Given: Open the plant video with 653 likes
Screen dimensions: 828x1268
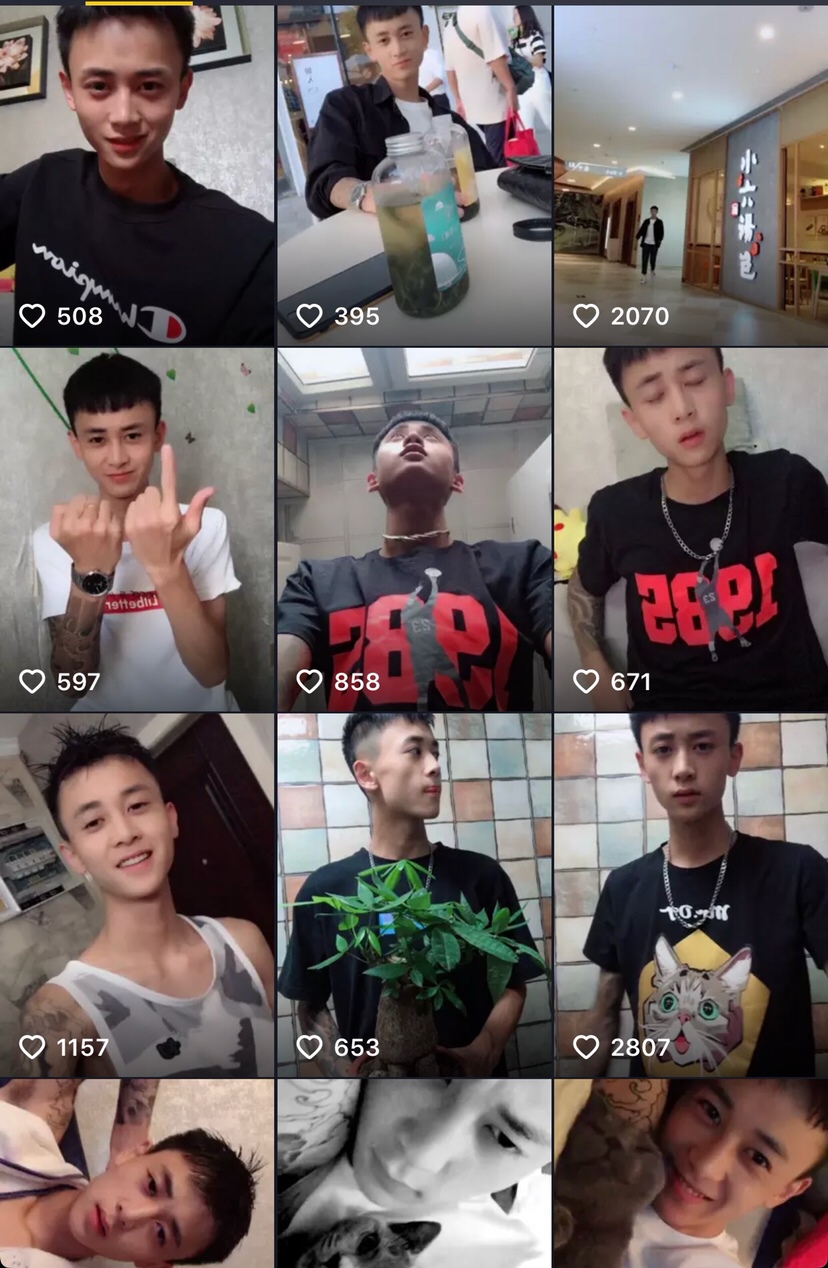Looking at the screenshot, I should 414,895.
